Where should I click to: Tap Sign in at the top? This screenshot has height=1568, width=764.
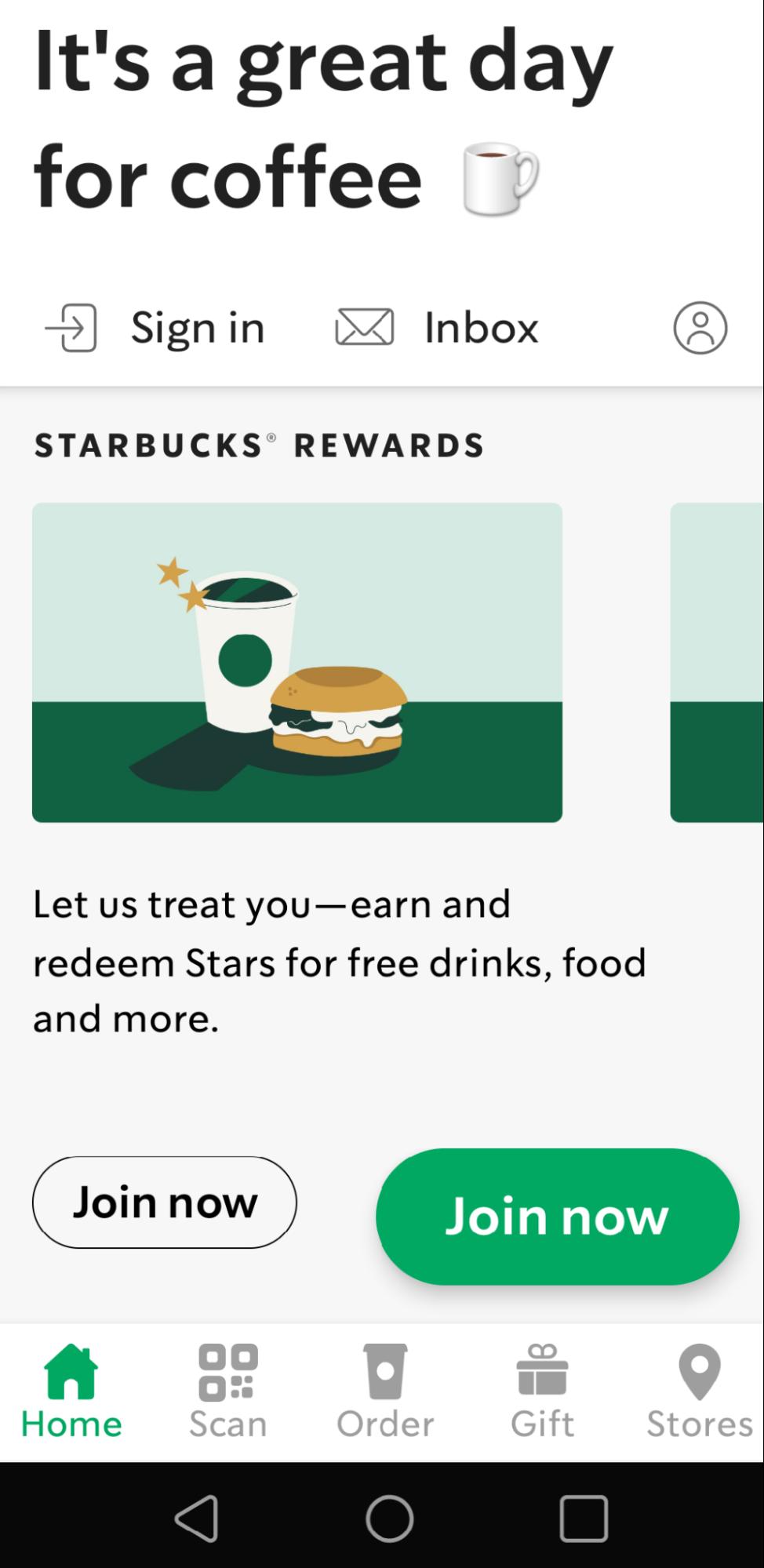(155, 328)
